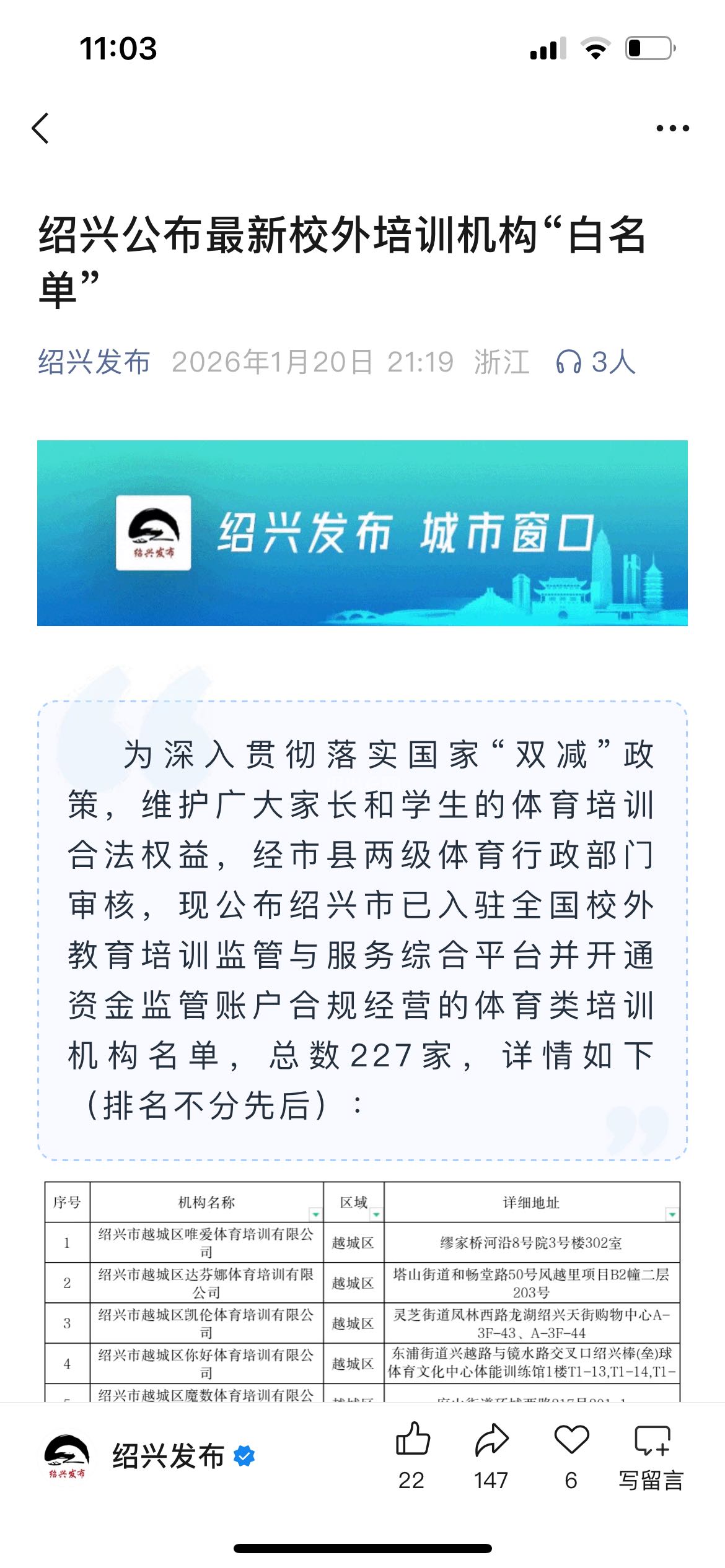Screen dimensions: 725x1568
Task: Go back to the previous page
Action: (x=41, y=129)
